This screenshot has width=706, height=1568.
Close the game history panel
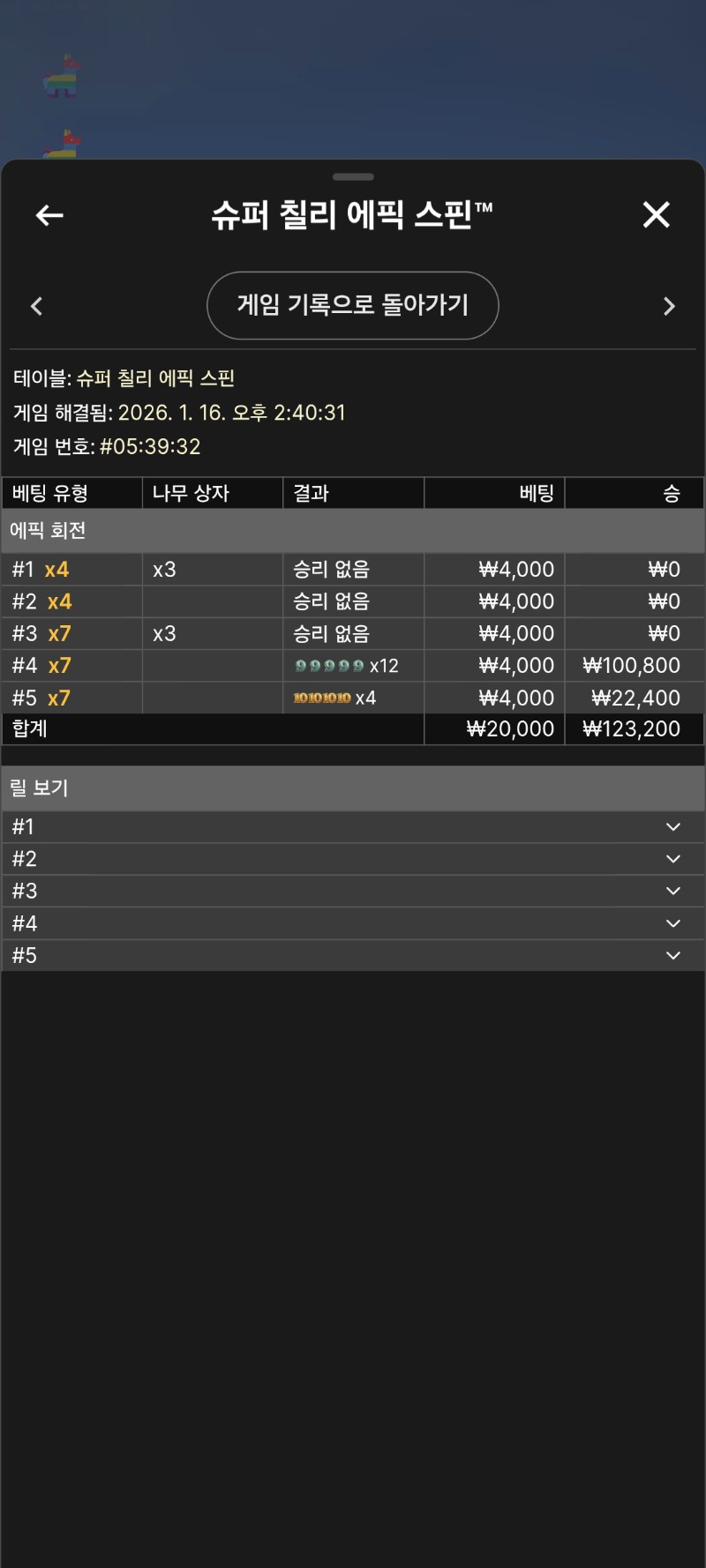click(x=656, y=214)
